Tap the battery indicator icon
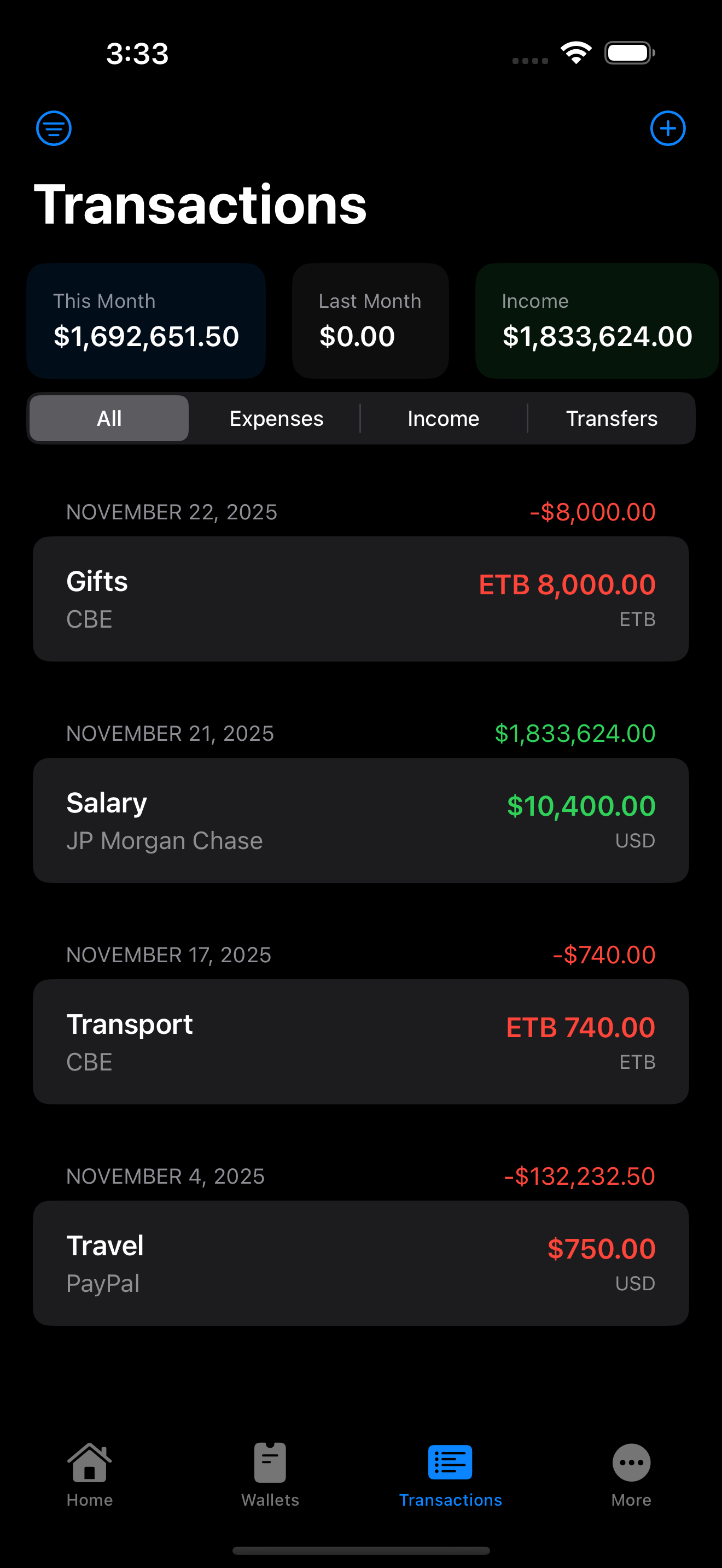The width and height of the screenshot is (722, 1568). (x=630, y=52)
